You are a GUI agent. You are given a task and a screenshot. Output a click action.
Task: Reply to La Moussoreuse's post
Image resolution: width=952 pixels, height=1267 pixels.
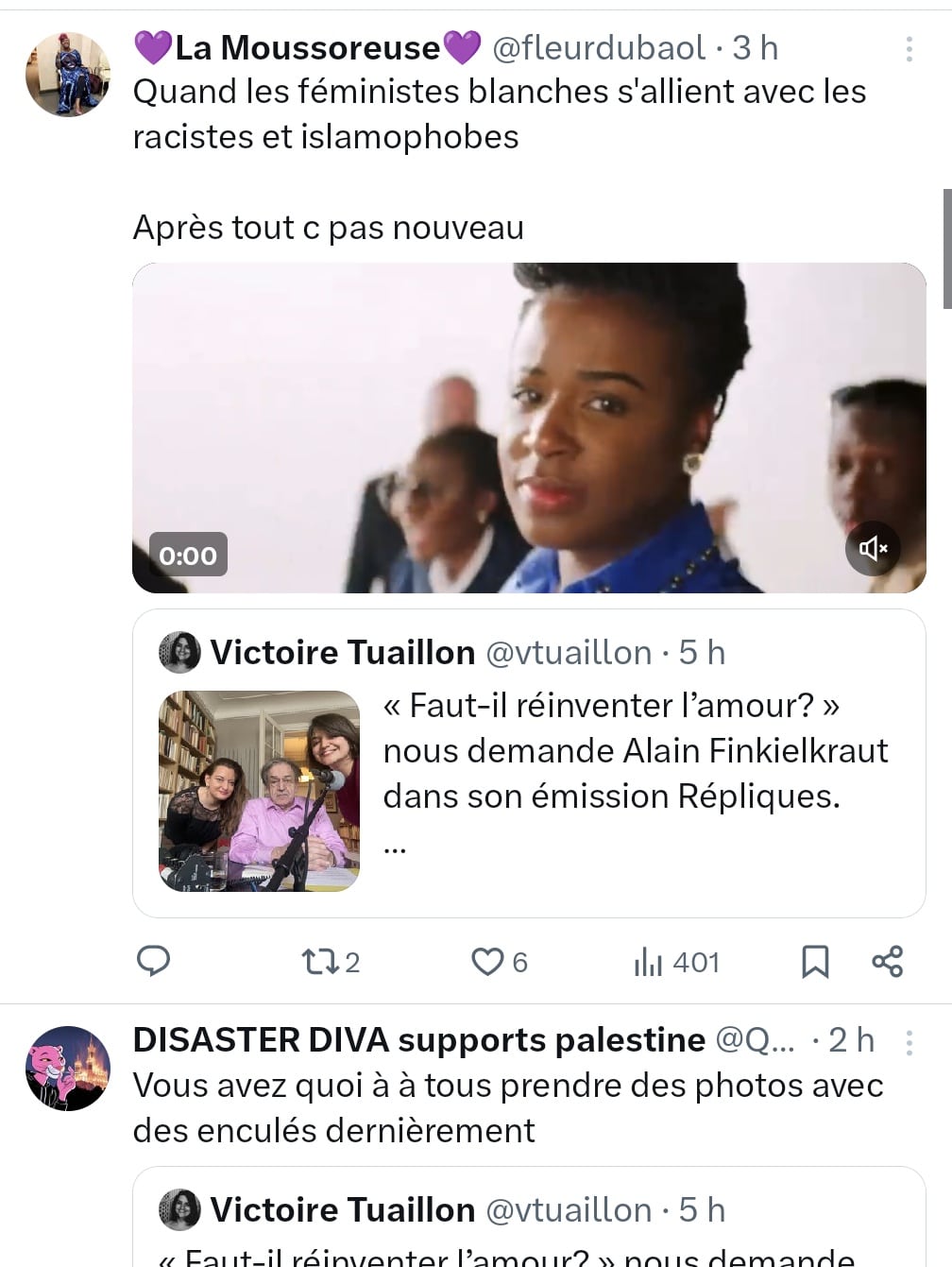[x=154, y=962]
